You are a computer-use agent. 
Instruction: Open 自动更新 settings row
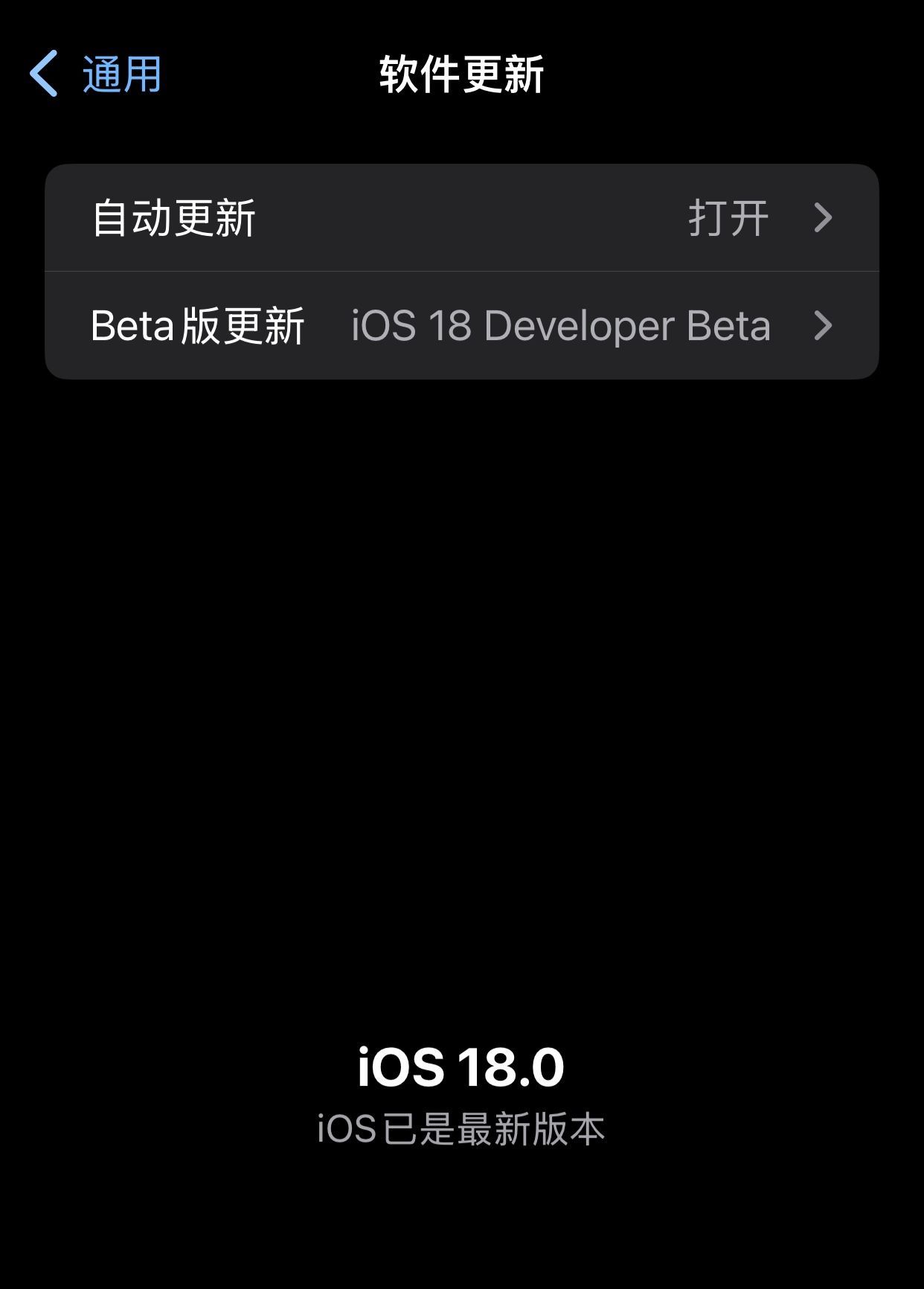tap(461, 218)
